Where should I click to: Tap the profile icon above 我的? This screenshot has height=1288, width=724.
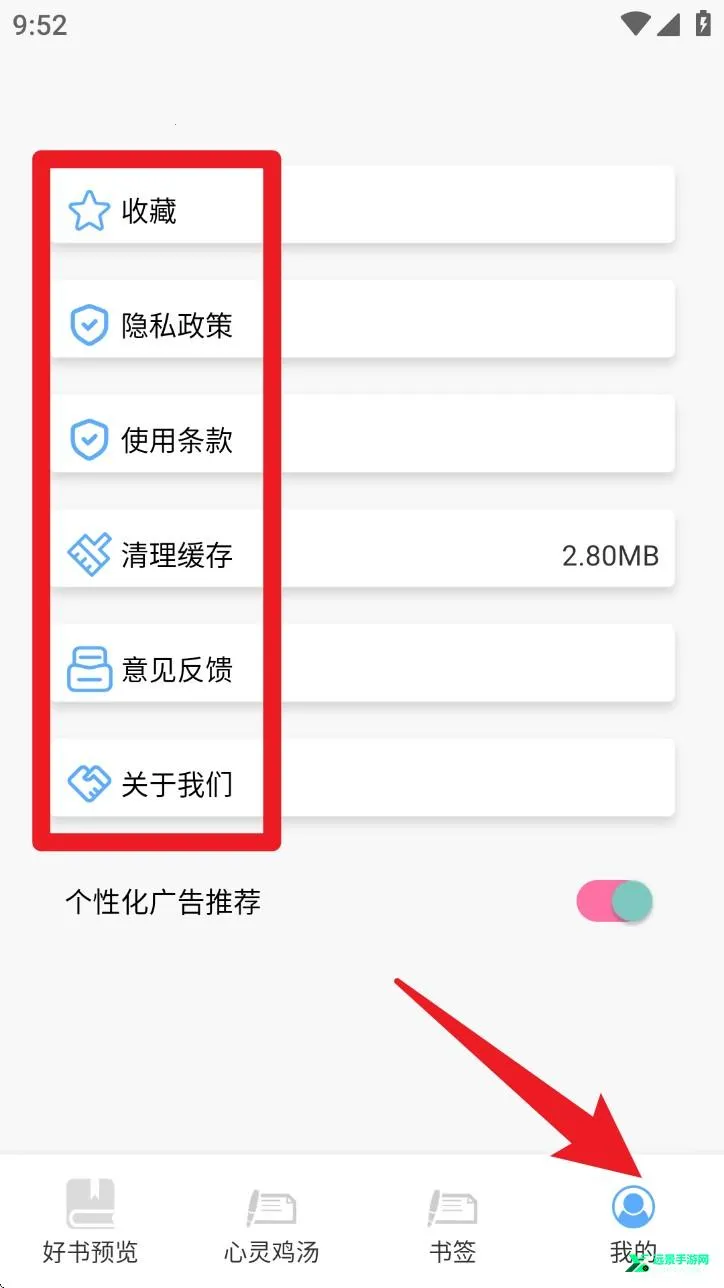633,1205
